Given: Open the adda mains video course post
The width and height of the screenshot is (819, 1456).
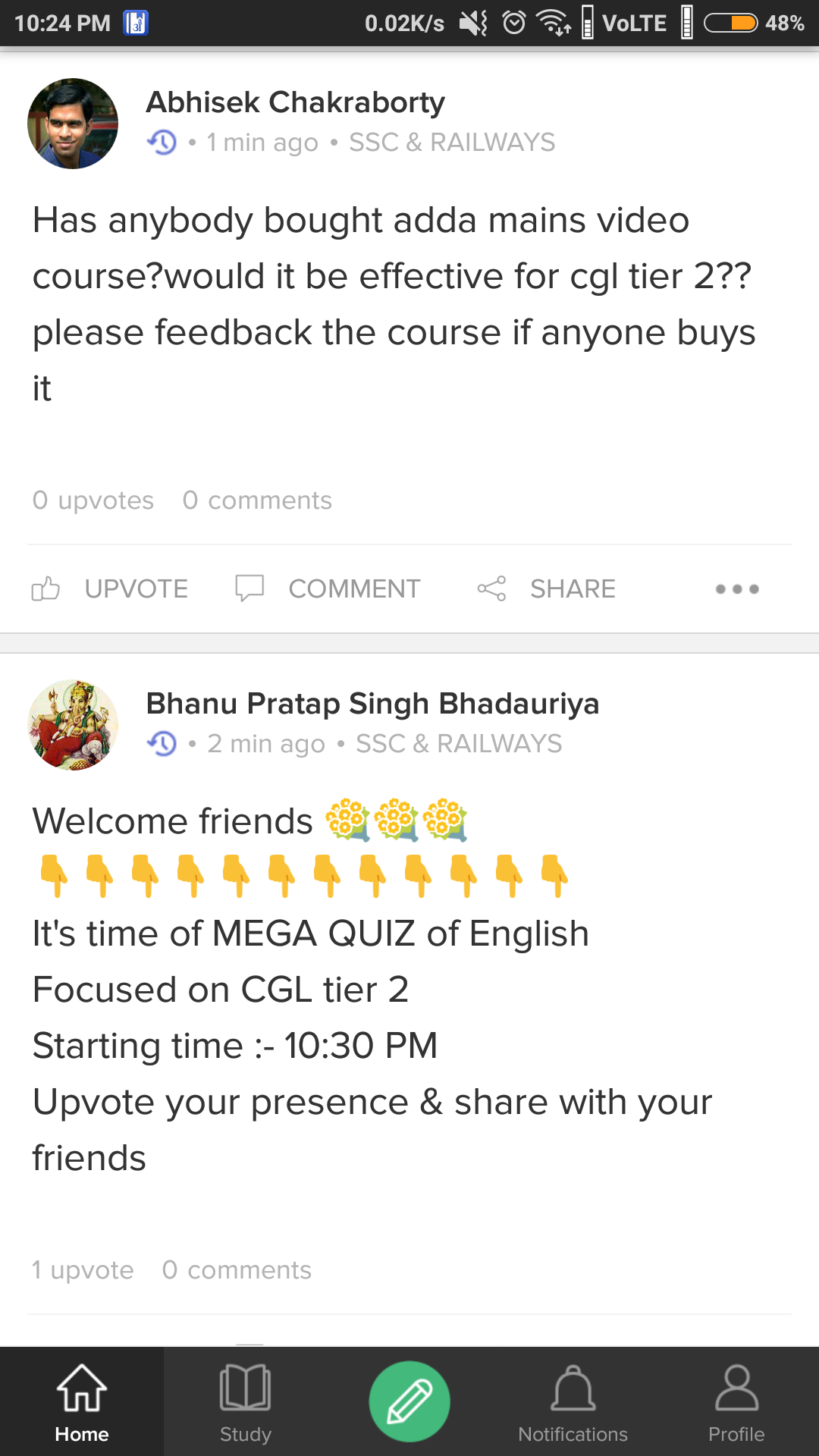Looking at the screenshot, I should [x=394, y=303].
